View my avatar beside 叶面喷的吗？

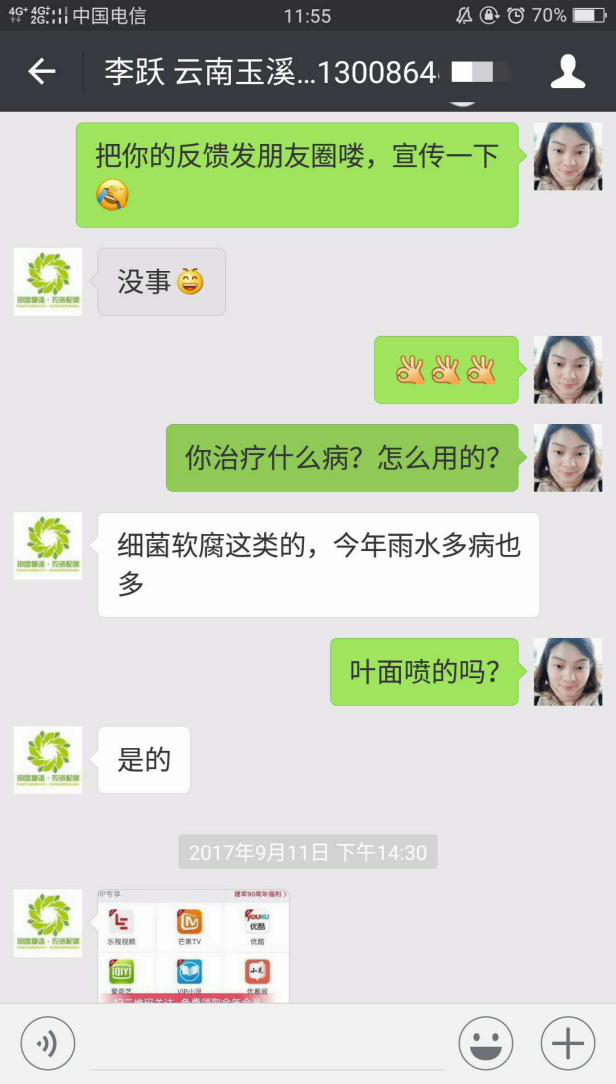tap(568, 672)
